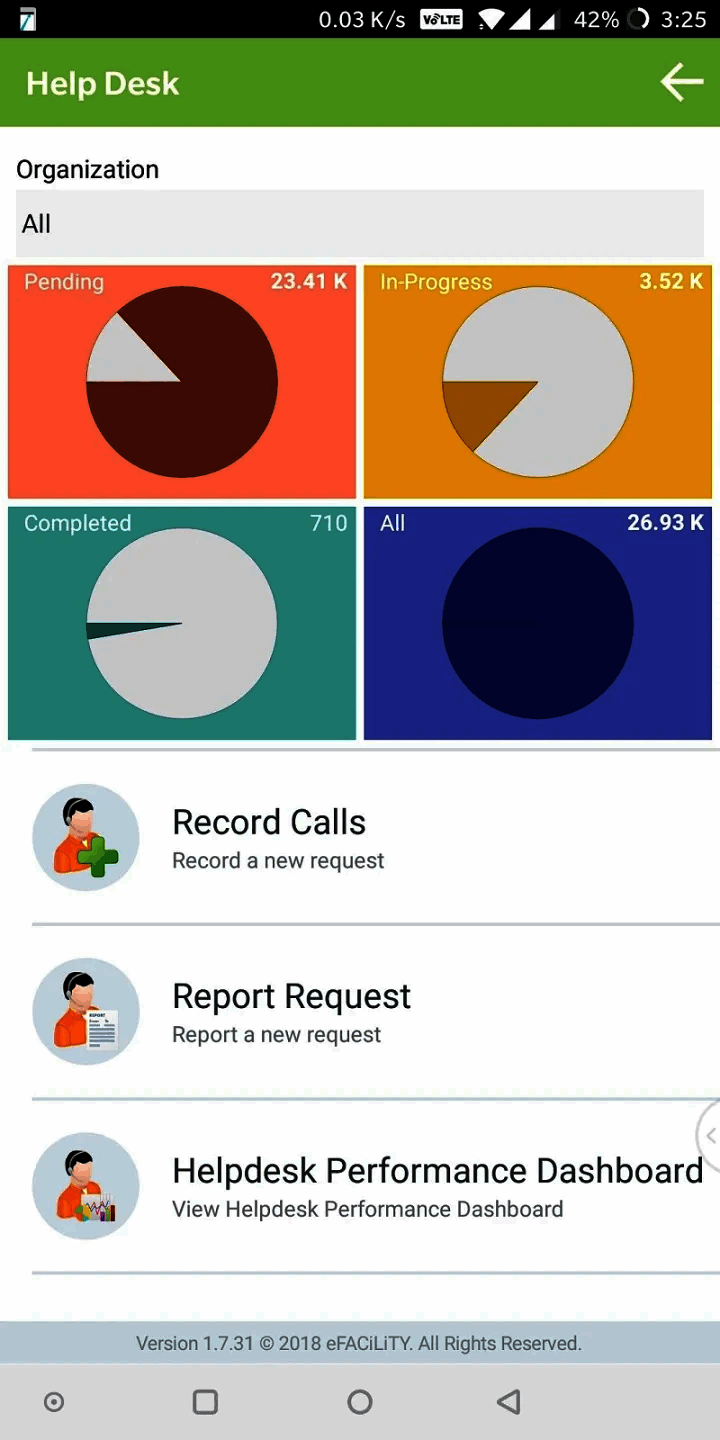Tap the Completed pie chart
Viewport: 720px width, 1440px height.
click(181, 622)
